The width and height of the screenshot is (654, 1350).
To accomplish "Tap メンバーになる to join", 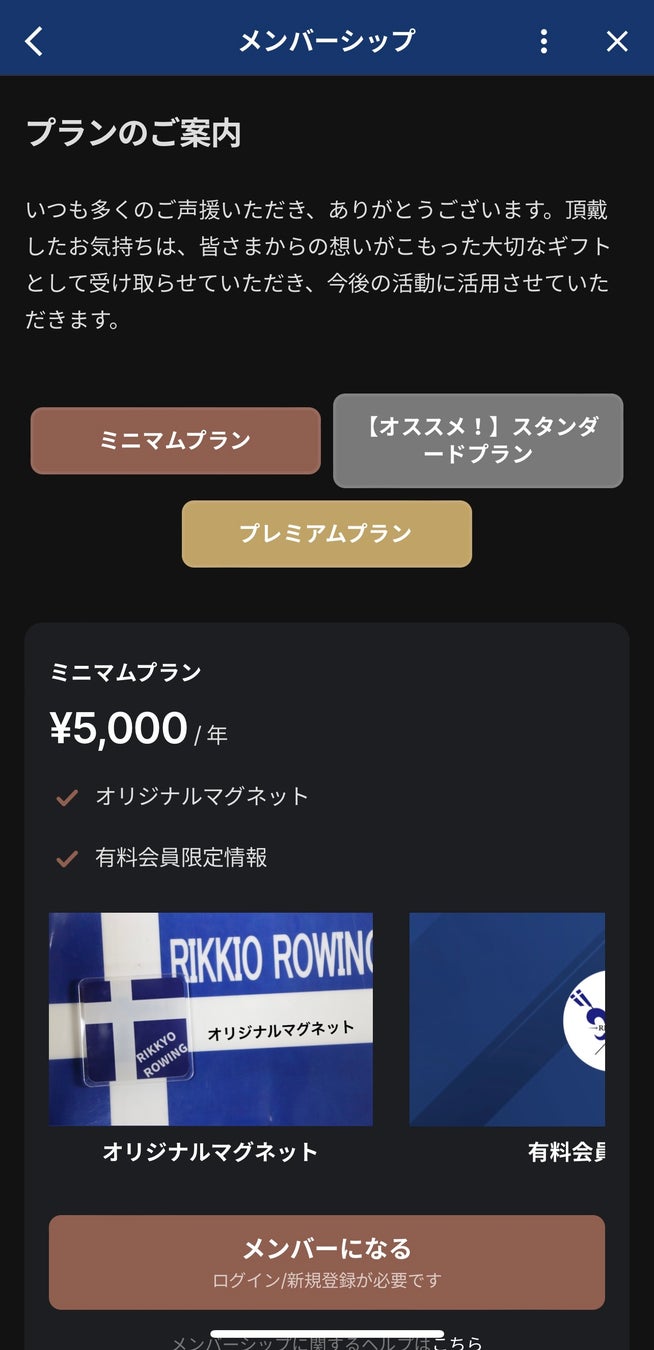I will [327, 1262].
